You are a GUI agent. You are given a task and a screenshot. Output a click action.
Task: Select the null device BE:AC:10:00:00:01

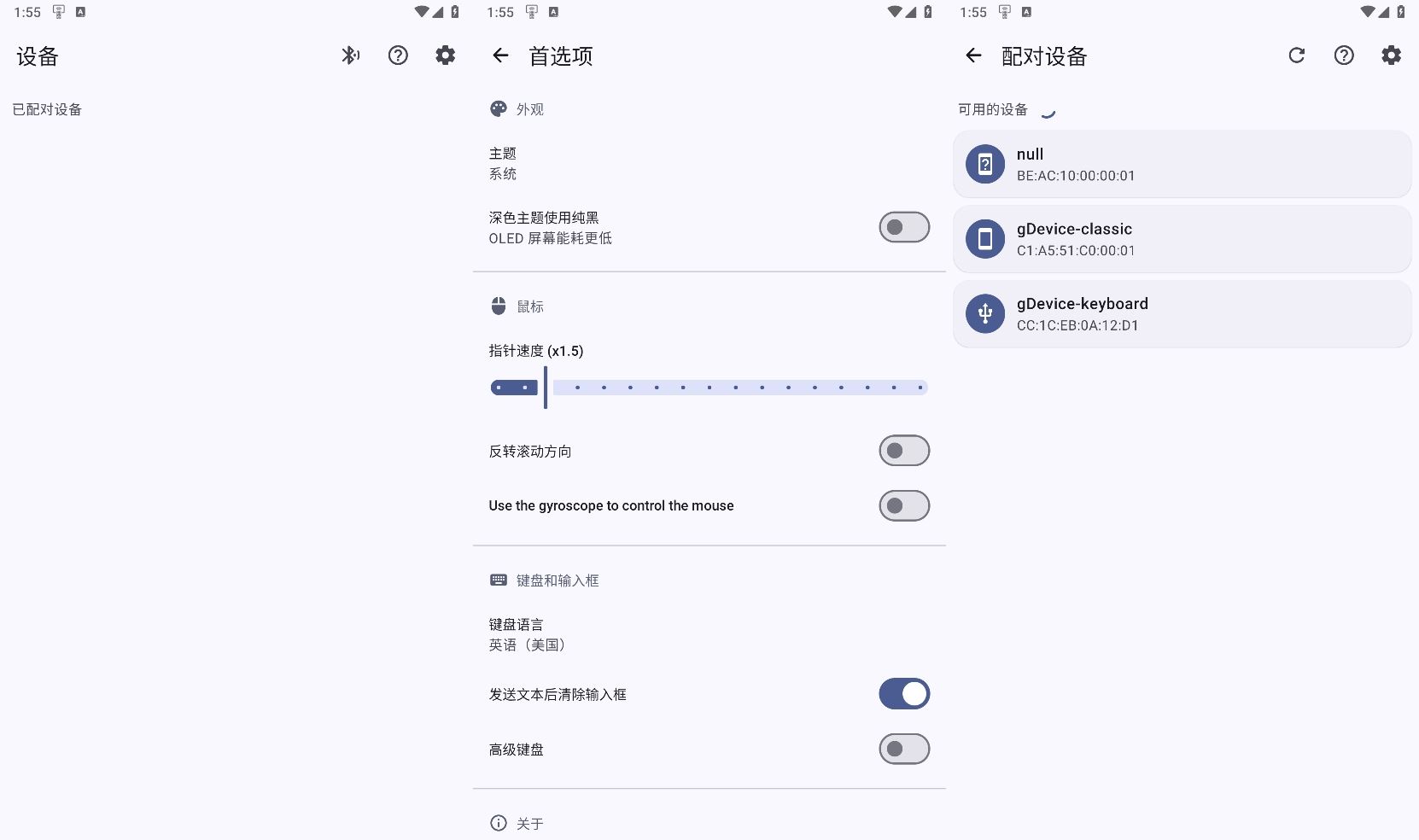pos(1182,164)
